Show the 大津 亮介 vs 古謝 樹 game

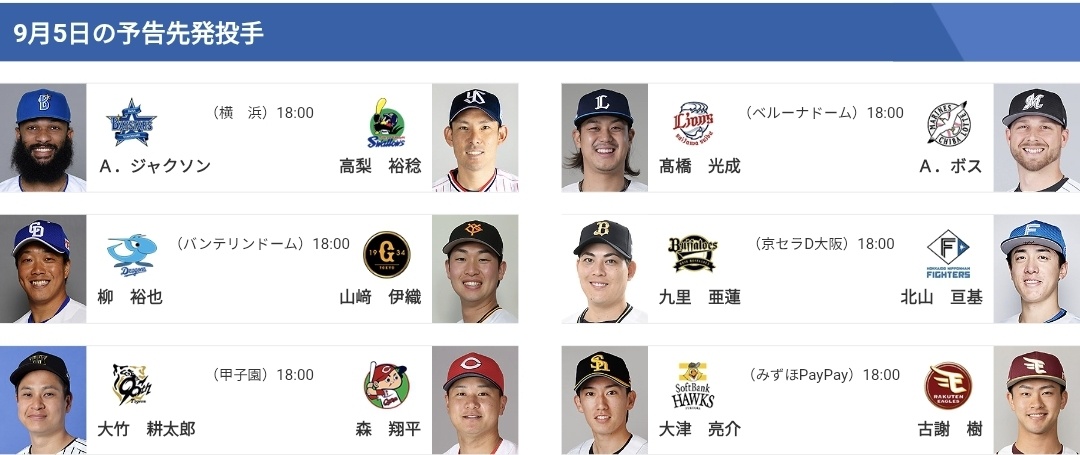(820, 400)
